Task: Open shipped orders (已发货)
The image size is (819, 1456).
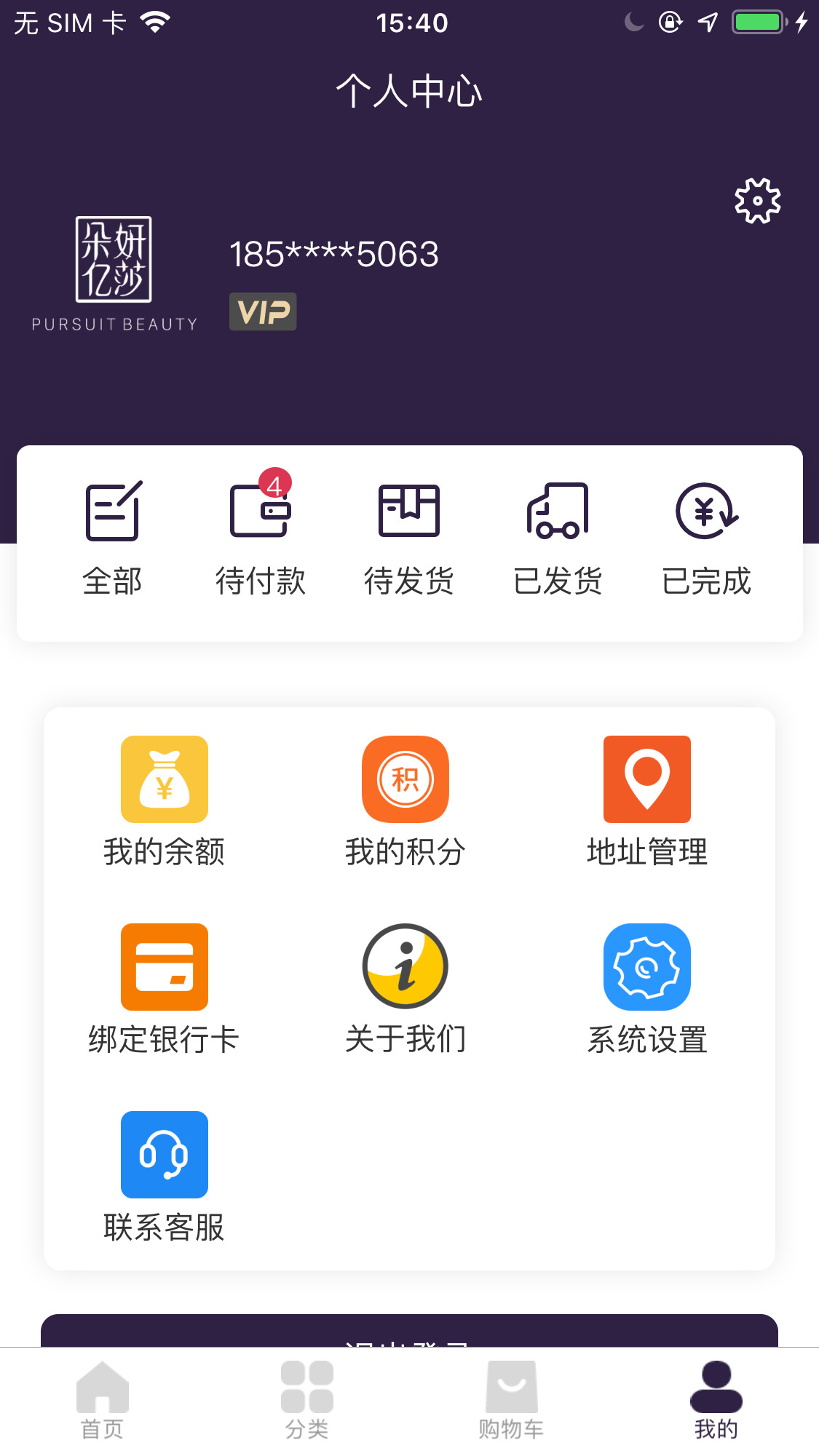Action: click(558, 538)
